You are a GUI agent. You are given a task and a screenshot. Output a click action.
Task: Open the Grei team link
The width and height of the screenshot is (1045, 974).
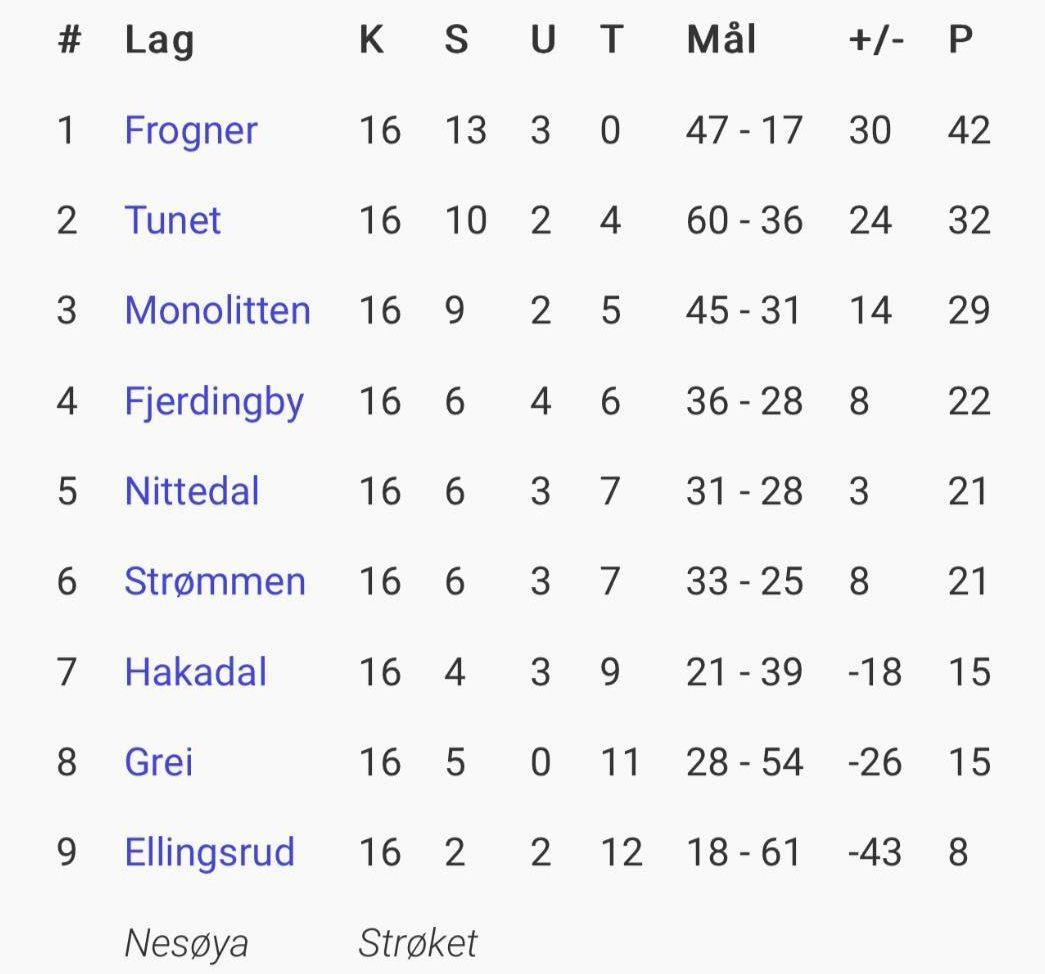[158, 762]
